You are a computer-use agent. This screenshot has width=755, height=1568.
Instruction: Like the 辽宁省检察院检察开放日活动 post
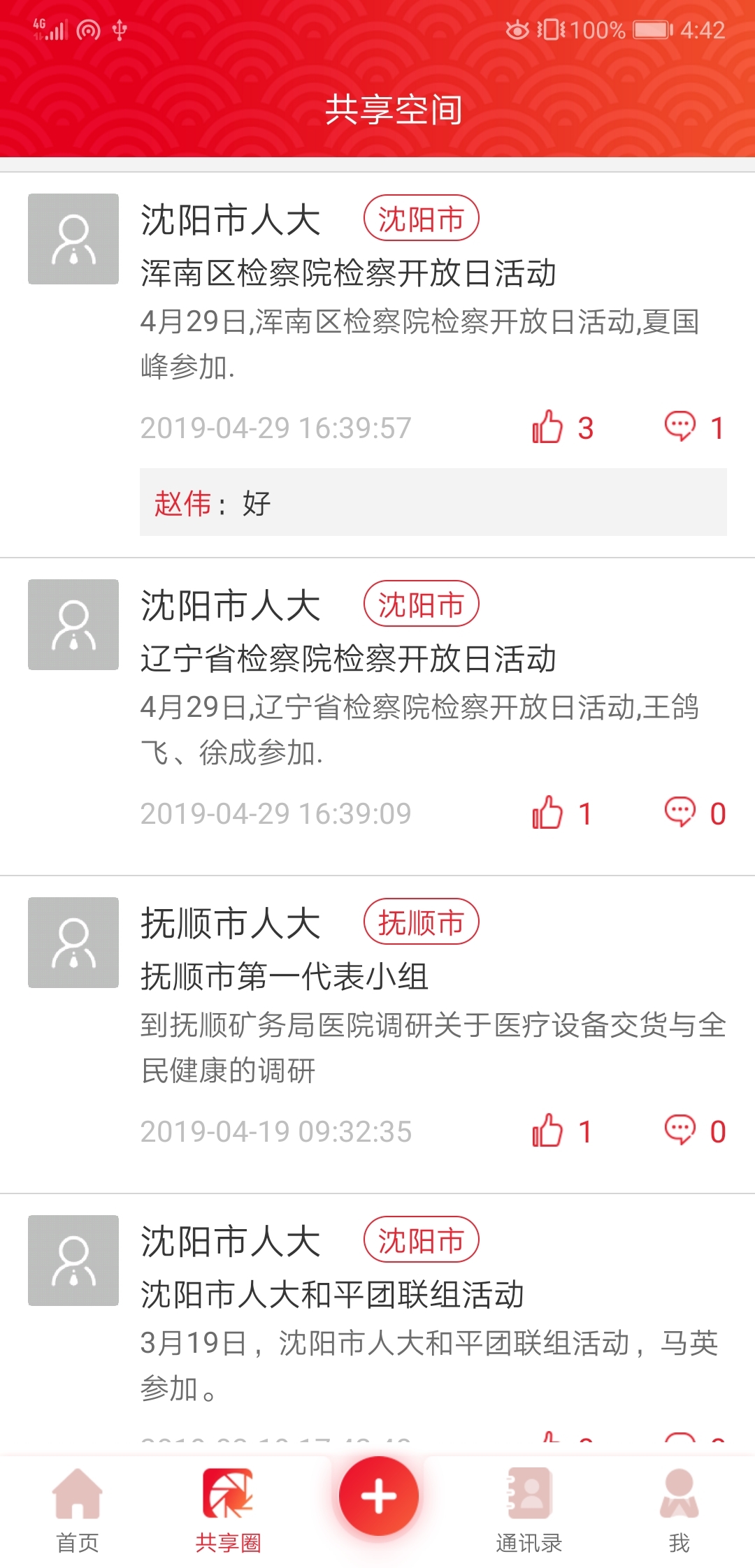(547, 813)
